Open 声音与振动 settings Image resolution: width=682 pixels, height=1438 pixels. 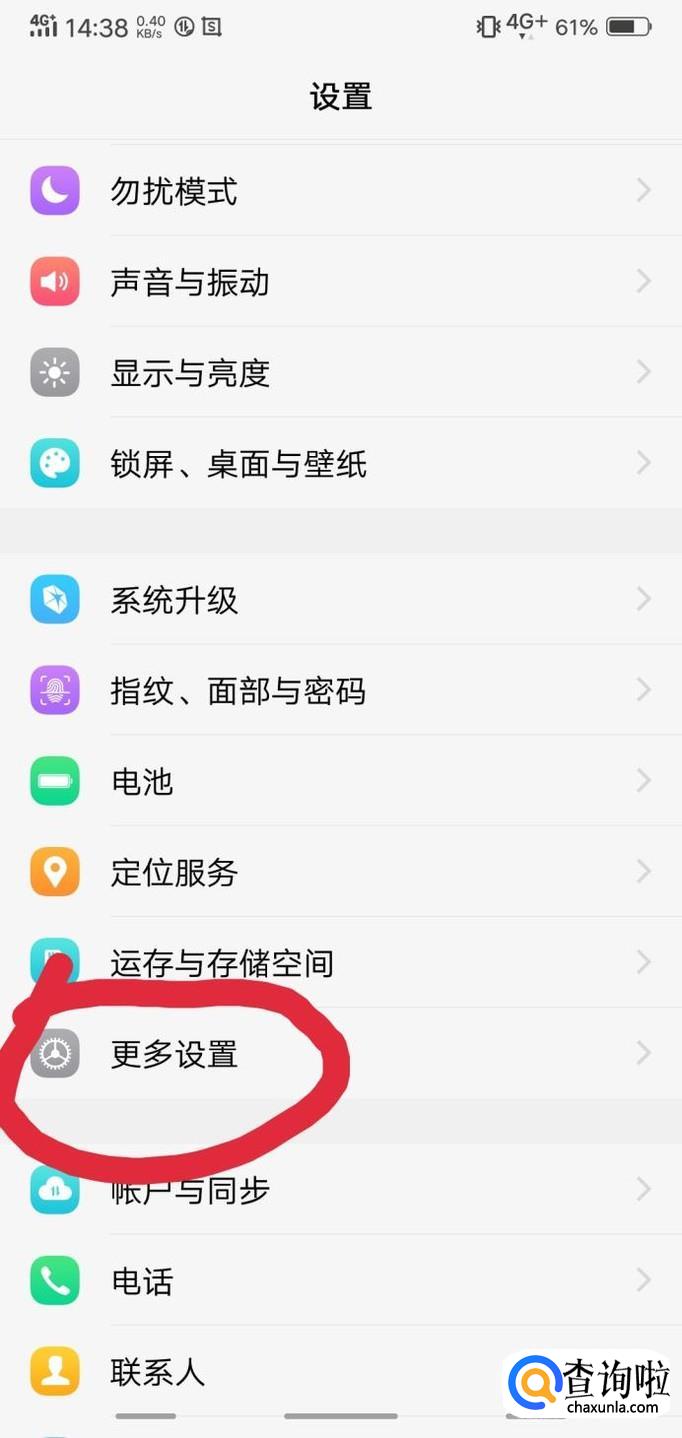(x=341, y=281)
